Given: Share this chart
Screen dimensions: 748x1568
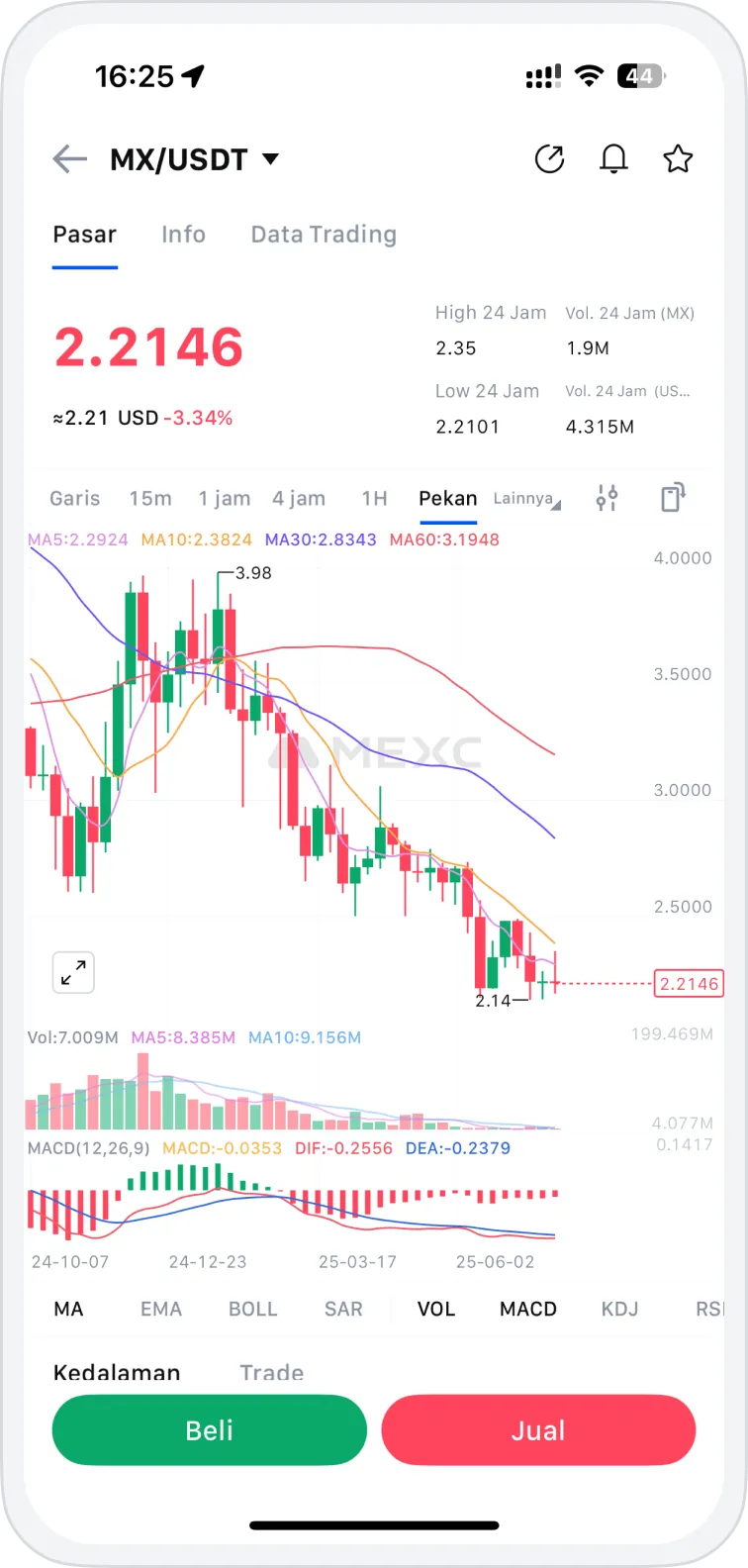Looking at the screenshot, I should pyautogui.click(x=549, y=158).
